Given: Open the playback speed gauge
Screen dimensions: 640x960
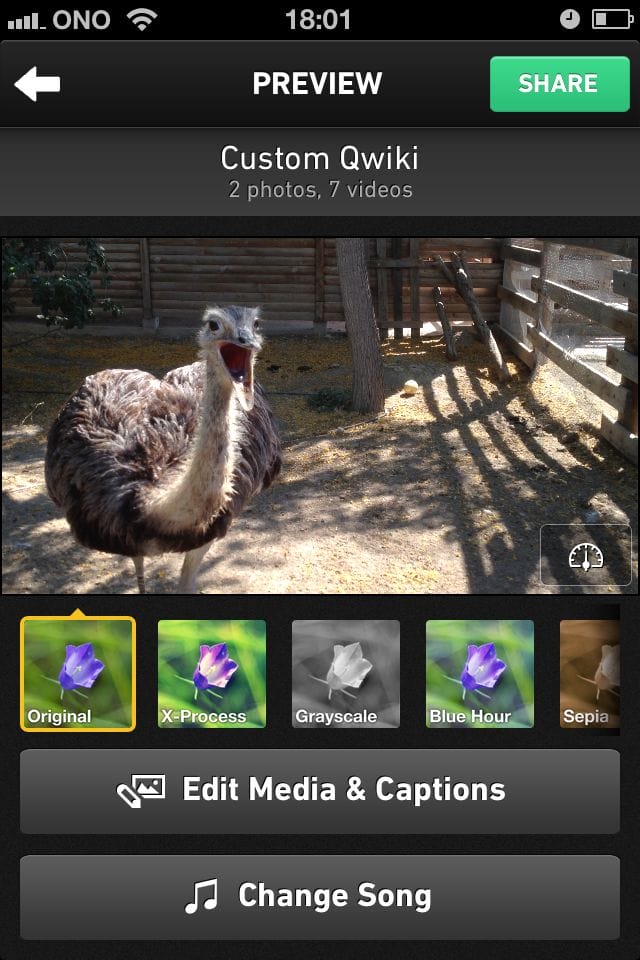Looking at the screenshot, I should [x=585, y=555].
